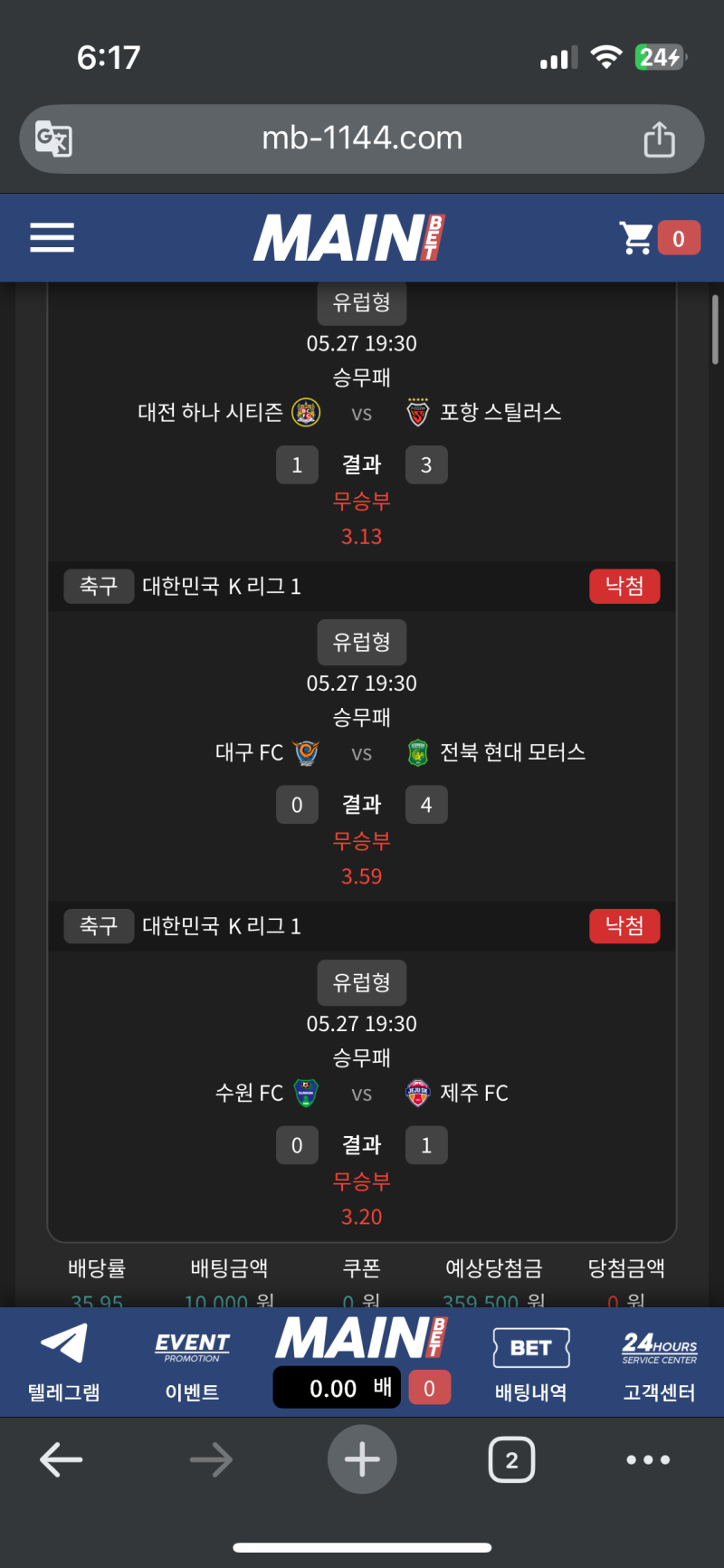Screen dimensions: 724x1568
Task: Tap the mb-1144.com address bar
Action: (x=362, y=139)
